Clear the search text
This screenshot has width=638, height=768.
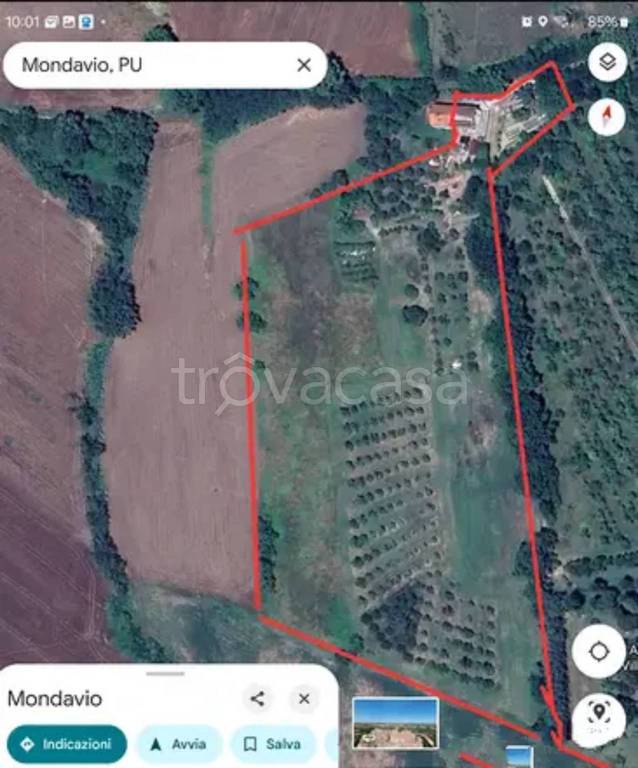pyautogui.click(x=304, y=65)
